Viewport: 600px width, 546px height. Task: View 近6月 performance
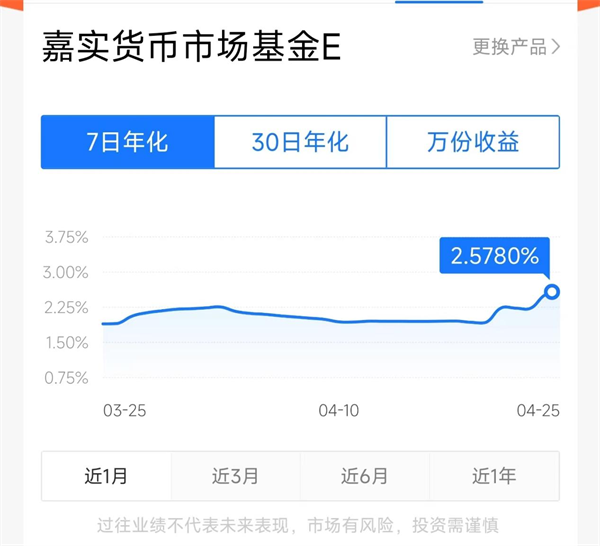364,476
